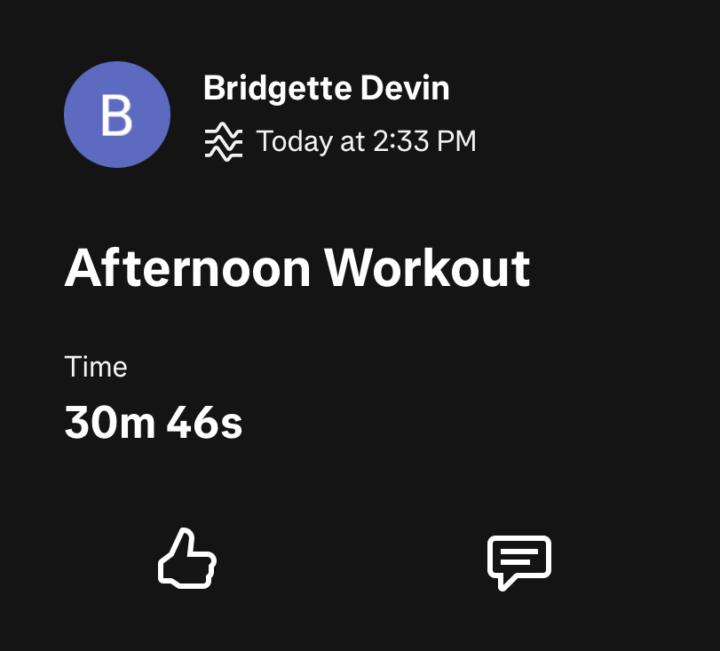Open comments on Afternoon Workout
Screen dimensions: 720x651
pyautogui.click(x=519, y=561)
